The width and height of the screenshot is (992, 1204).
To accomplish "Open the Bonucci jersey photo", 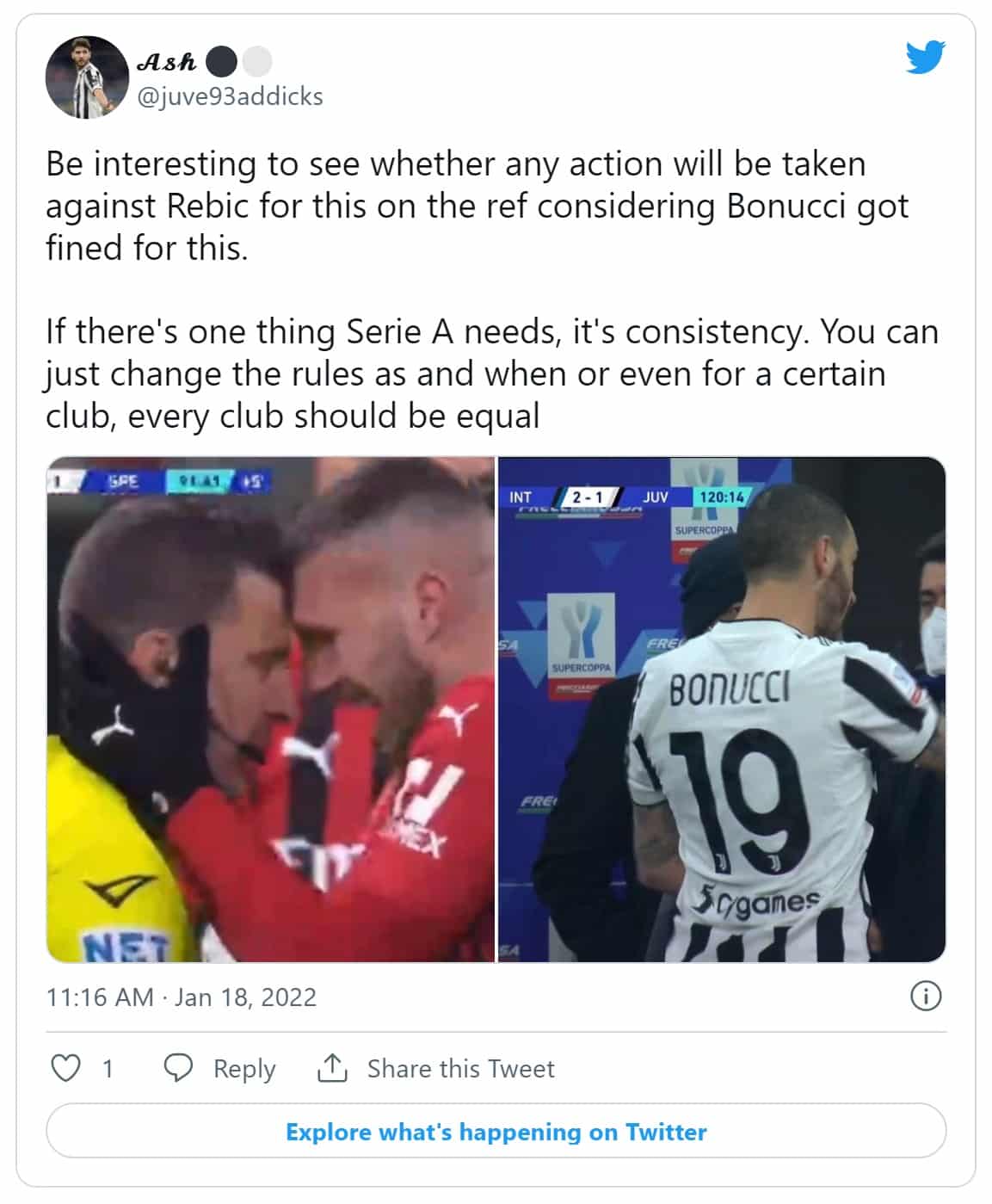I will pos(722,709).
